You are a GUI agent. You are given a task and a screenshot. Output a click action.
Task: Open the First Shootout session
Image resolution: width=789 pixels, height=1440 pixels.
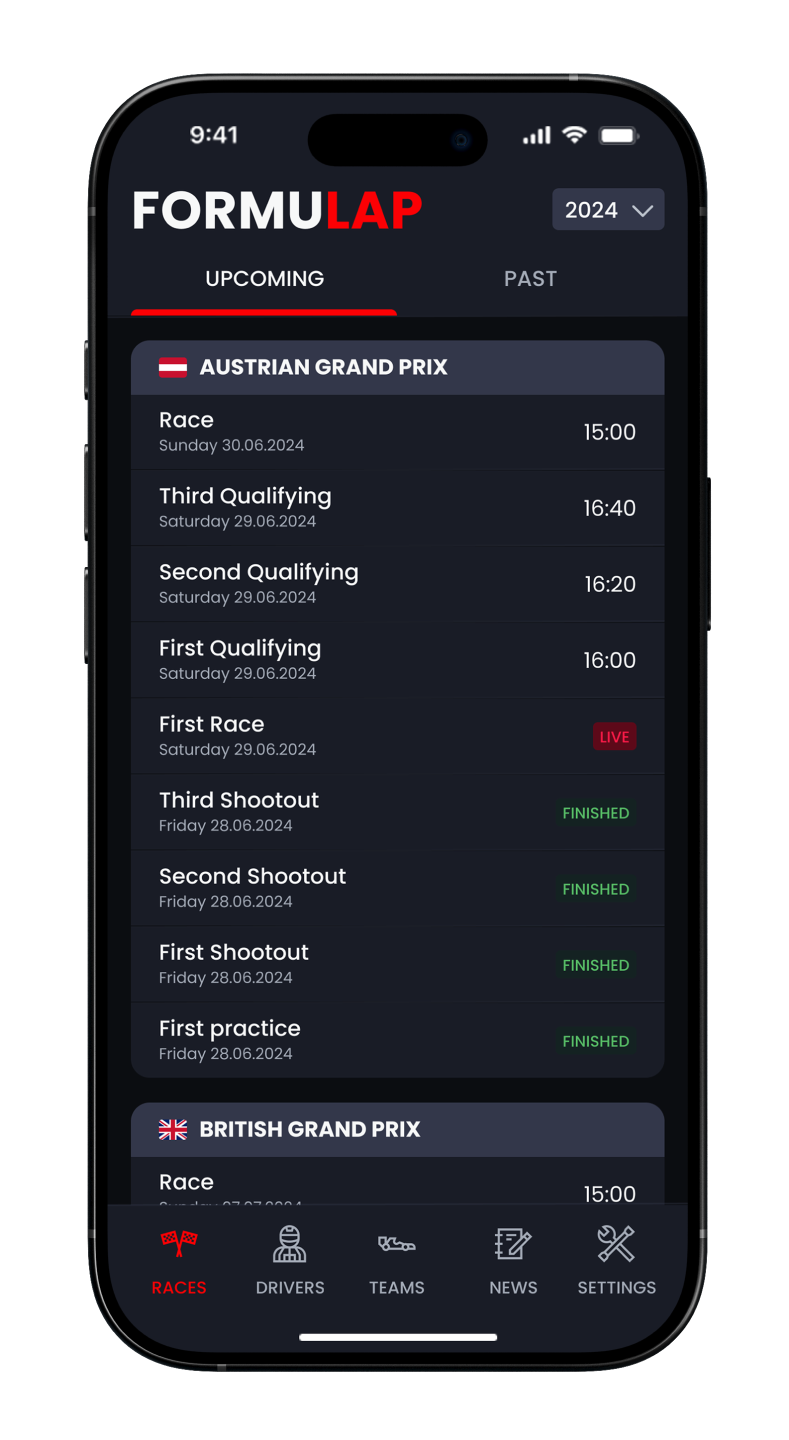[x=397, y=964]
